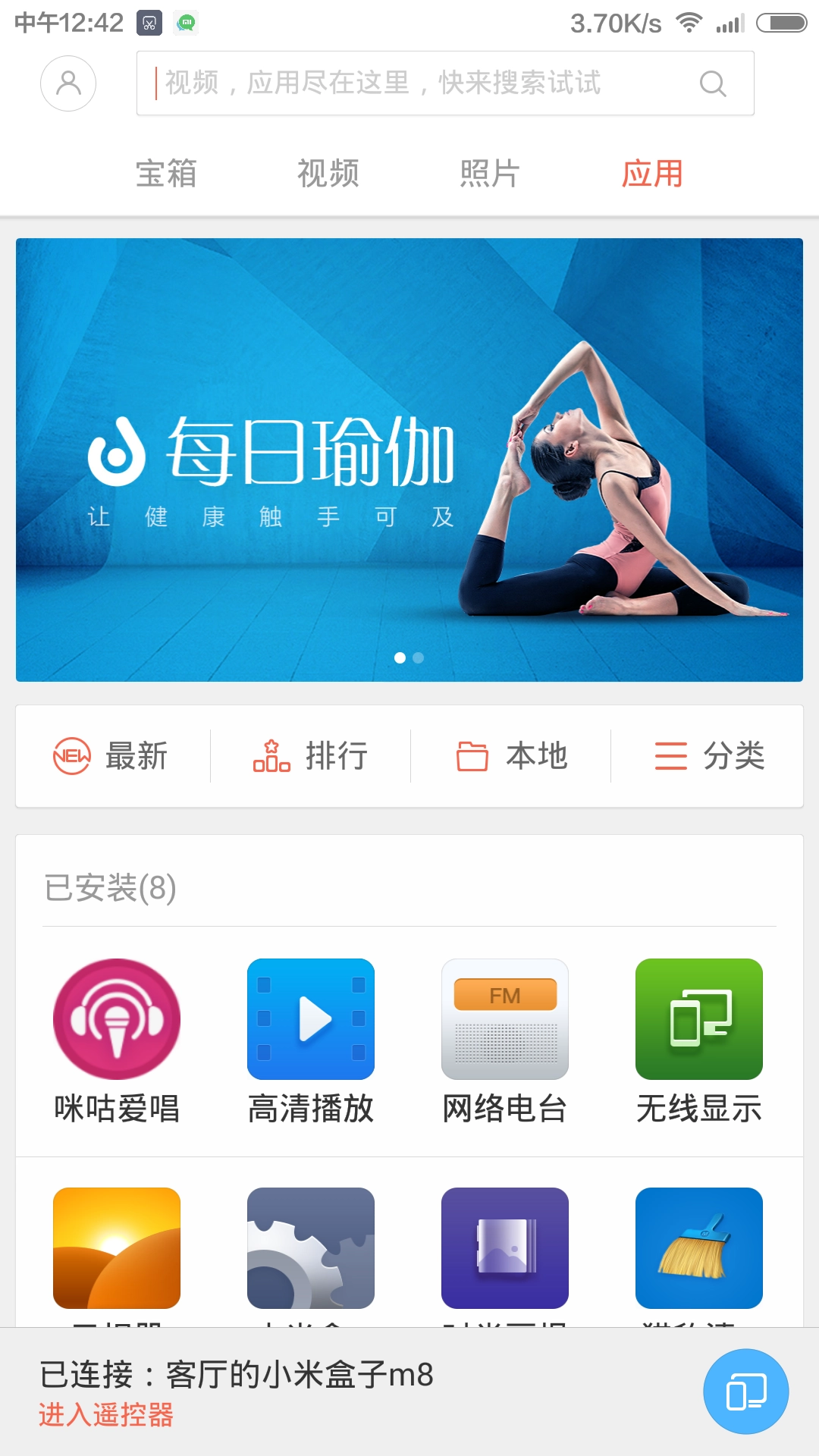Switch to the 宝箱 tab

tap(167, 174)
